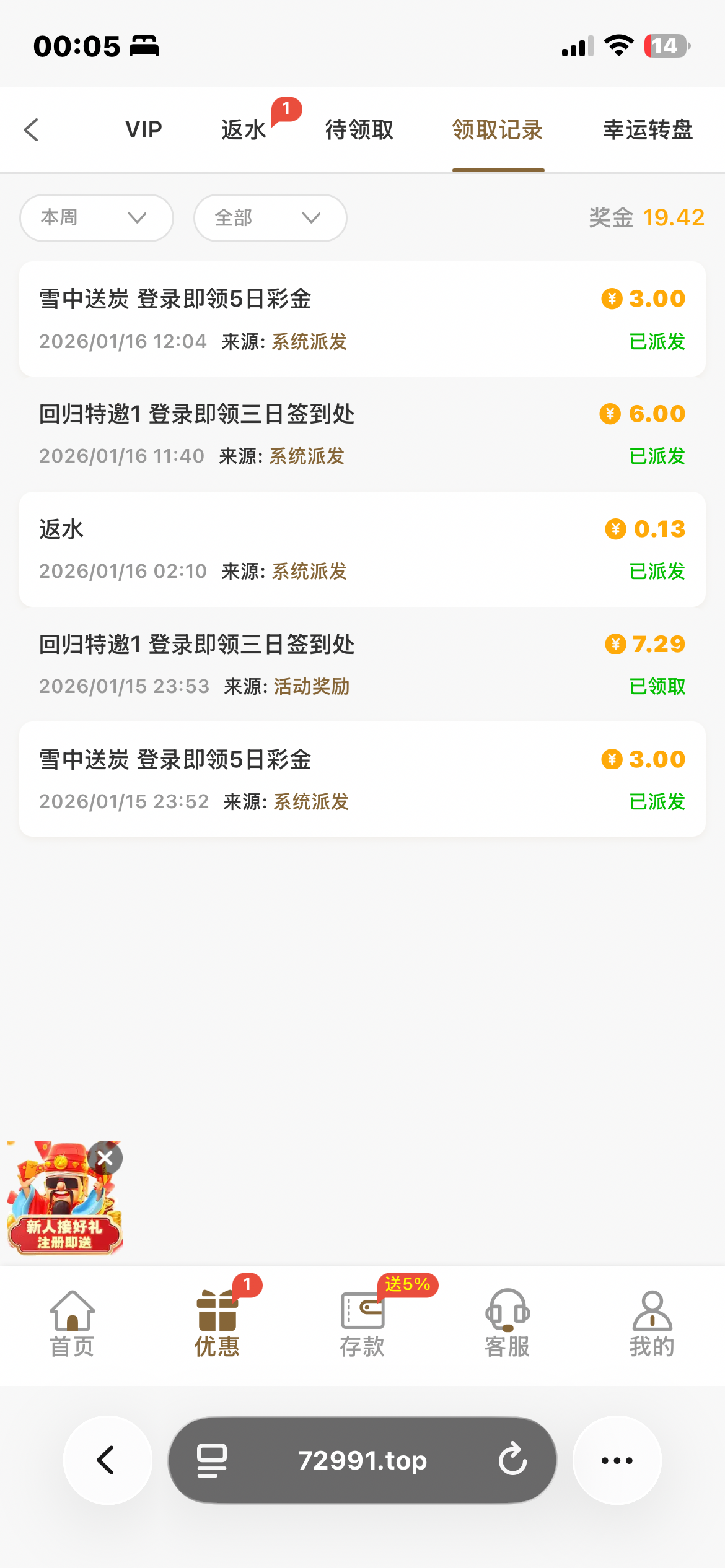Switch to the VIP tab
The width and height of the screenshot is (725, 1568).
144,130
